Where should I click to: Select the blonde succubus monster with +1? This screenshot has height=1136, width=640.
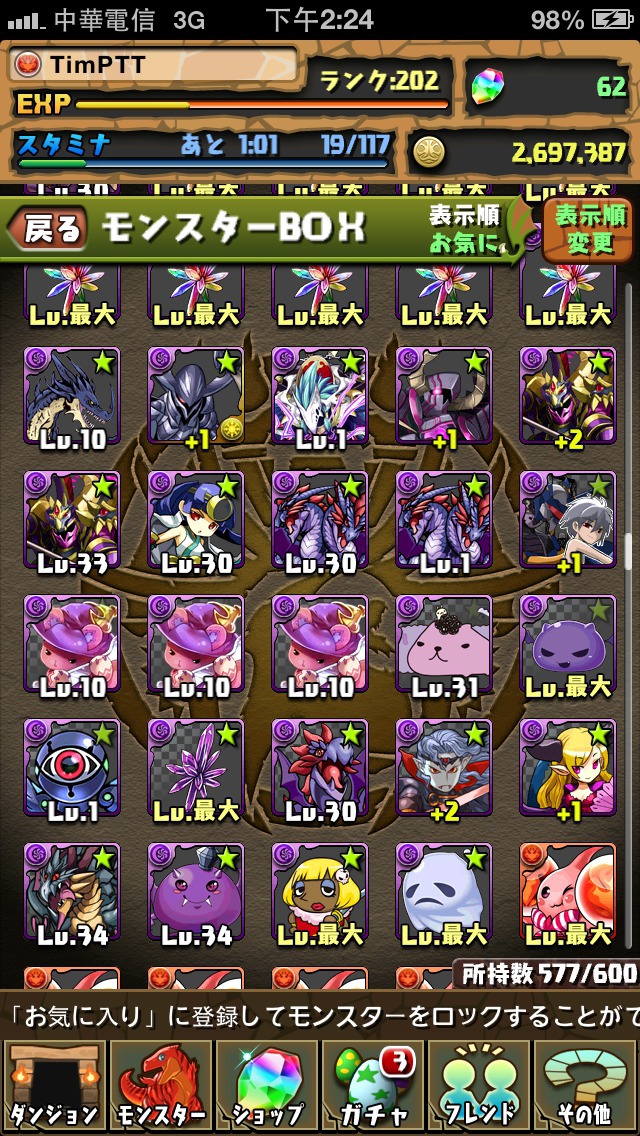click(568, 768)
